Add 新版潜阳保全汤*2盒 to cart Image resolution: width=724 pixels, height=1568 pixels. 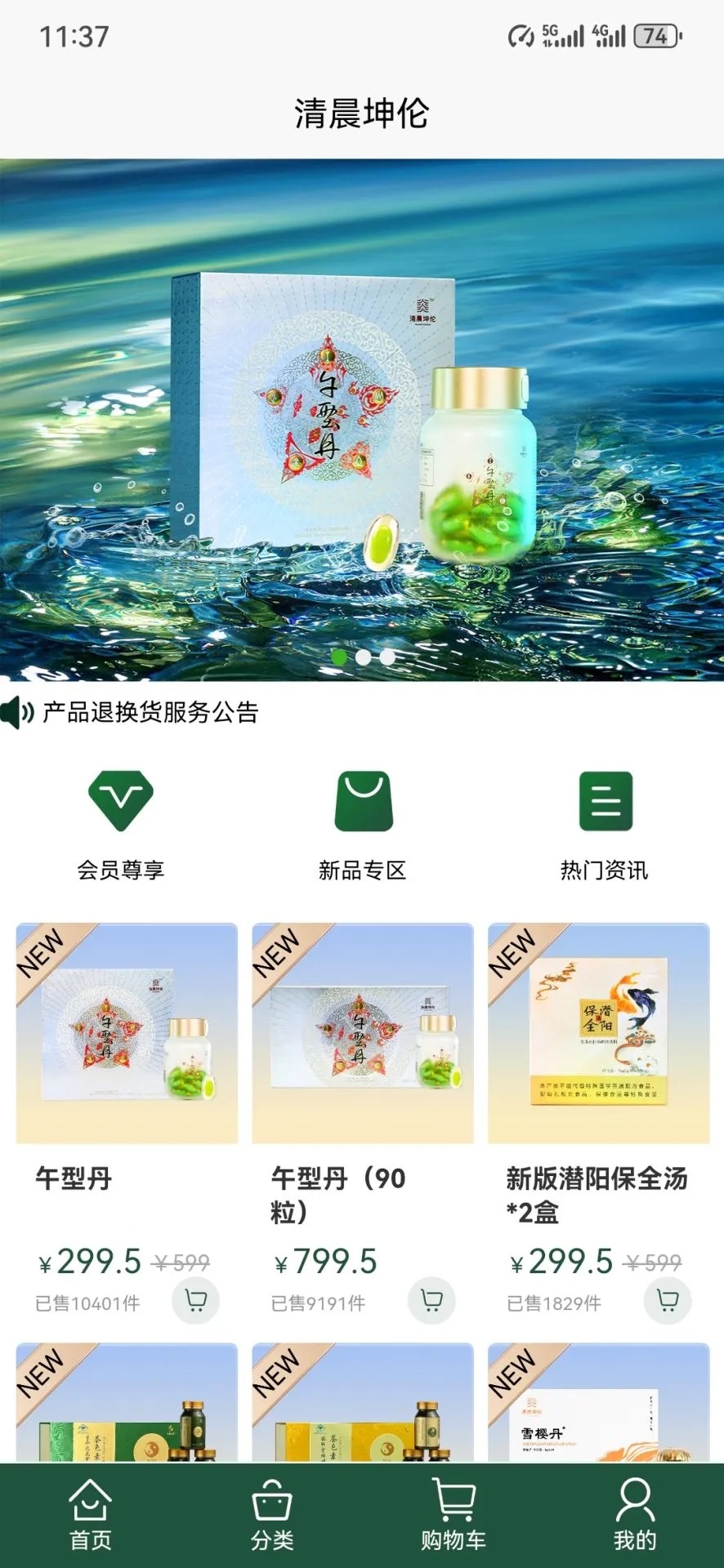point(668,1300)
